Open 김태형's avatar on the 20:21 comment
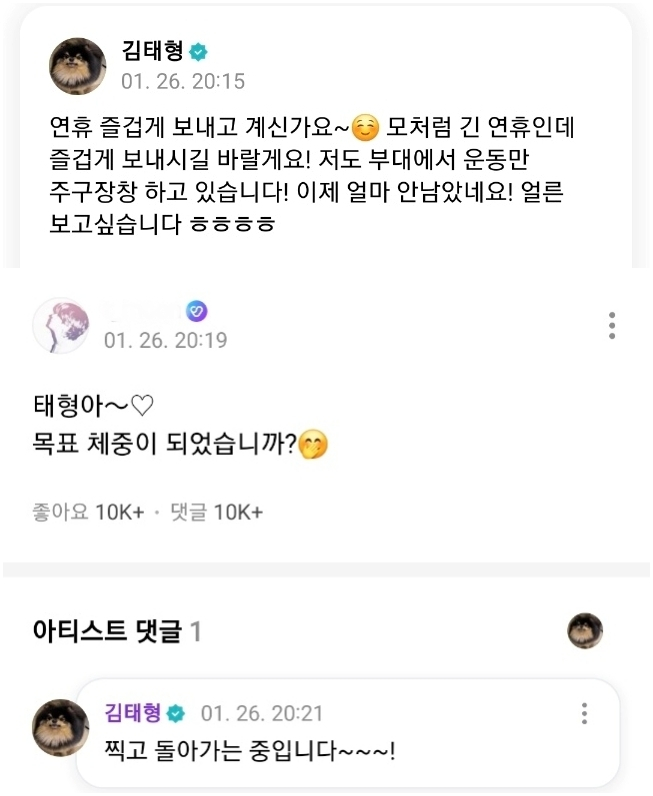653x796 pixels. [x=61, y=727]
